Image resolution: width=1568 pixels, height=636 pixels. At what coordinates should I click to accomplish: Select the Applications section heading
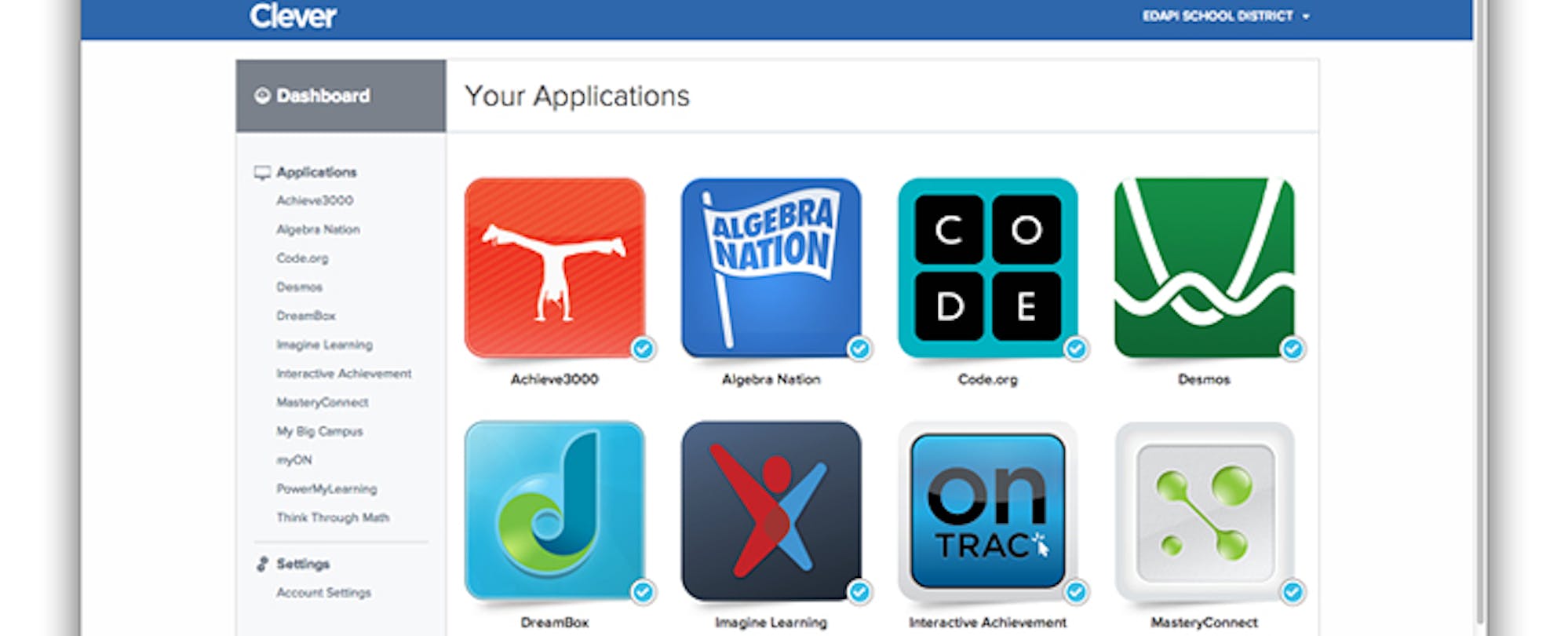tap(315, 172)
